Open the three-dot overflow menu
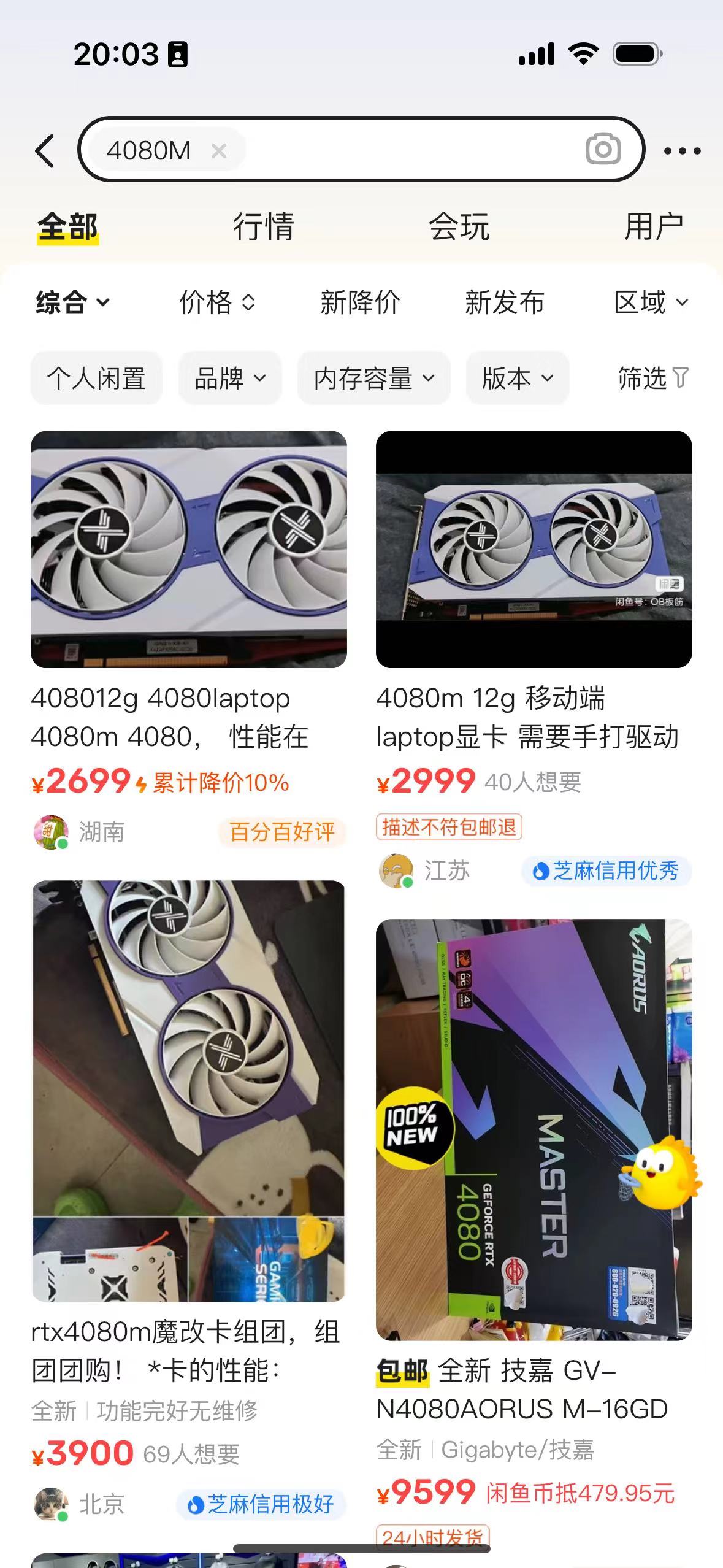 point(682,151)
